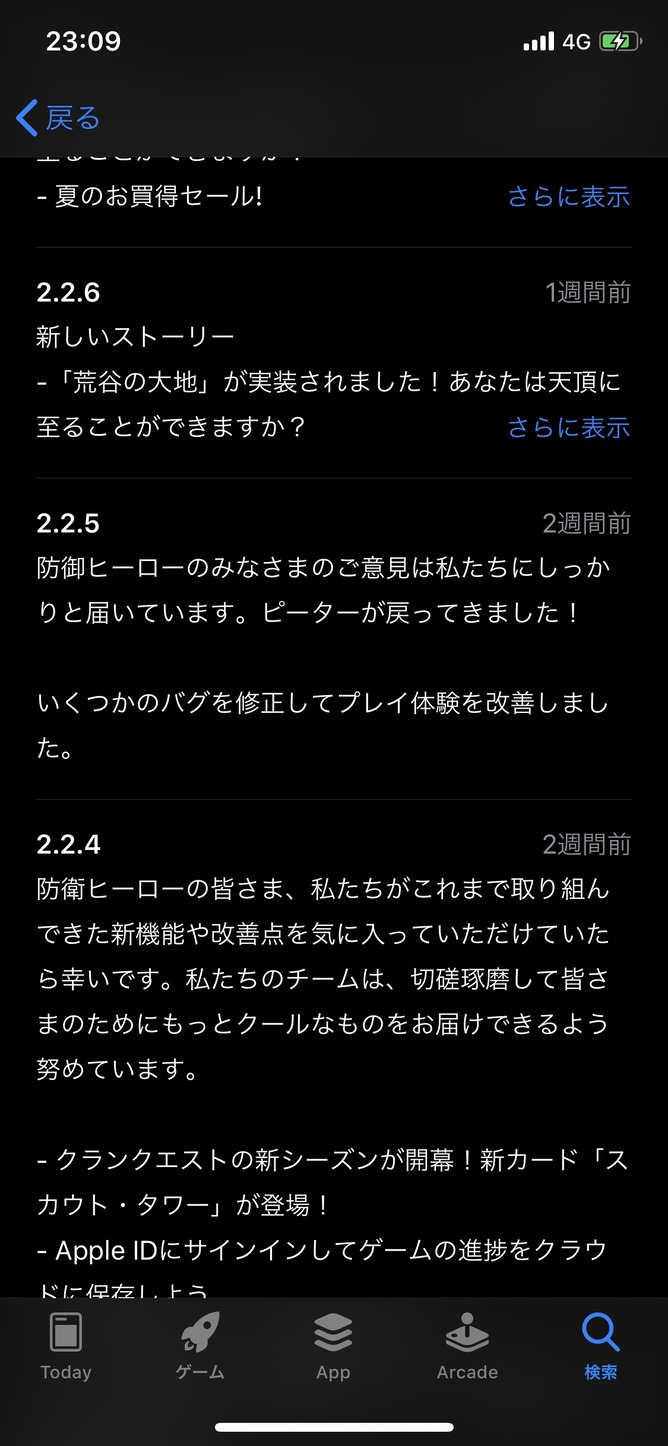Image resolution: width=668 pixels, height=1446 pixels.
Task: Select the 検索 tab
Action: click(601, 1346)
